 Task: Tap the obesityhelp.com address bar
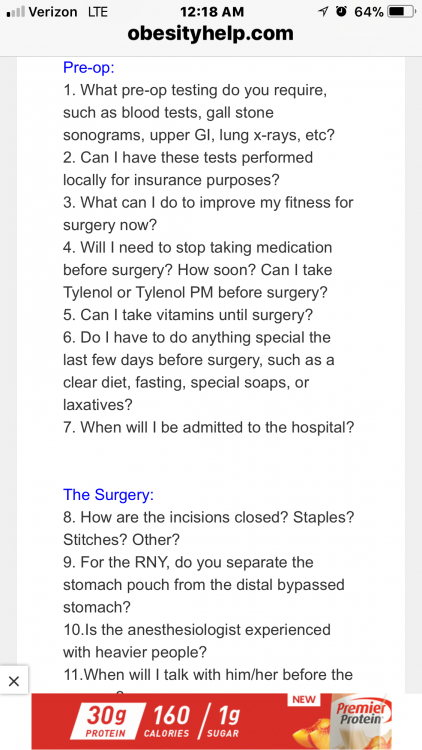point(211,33)
